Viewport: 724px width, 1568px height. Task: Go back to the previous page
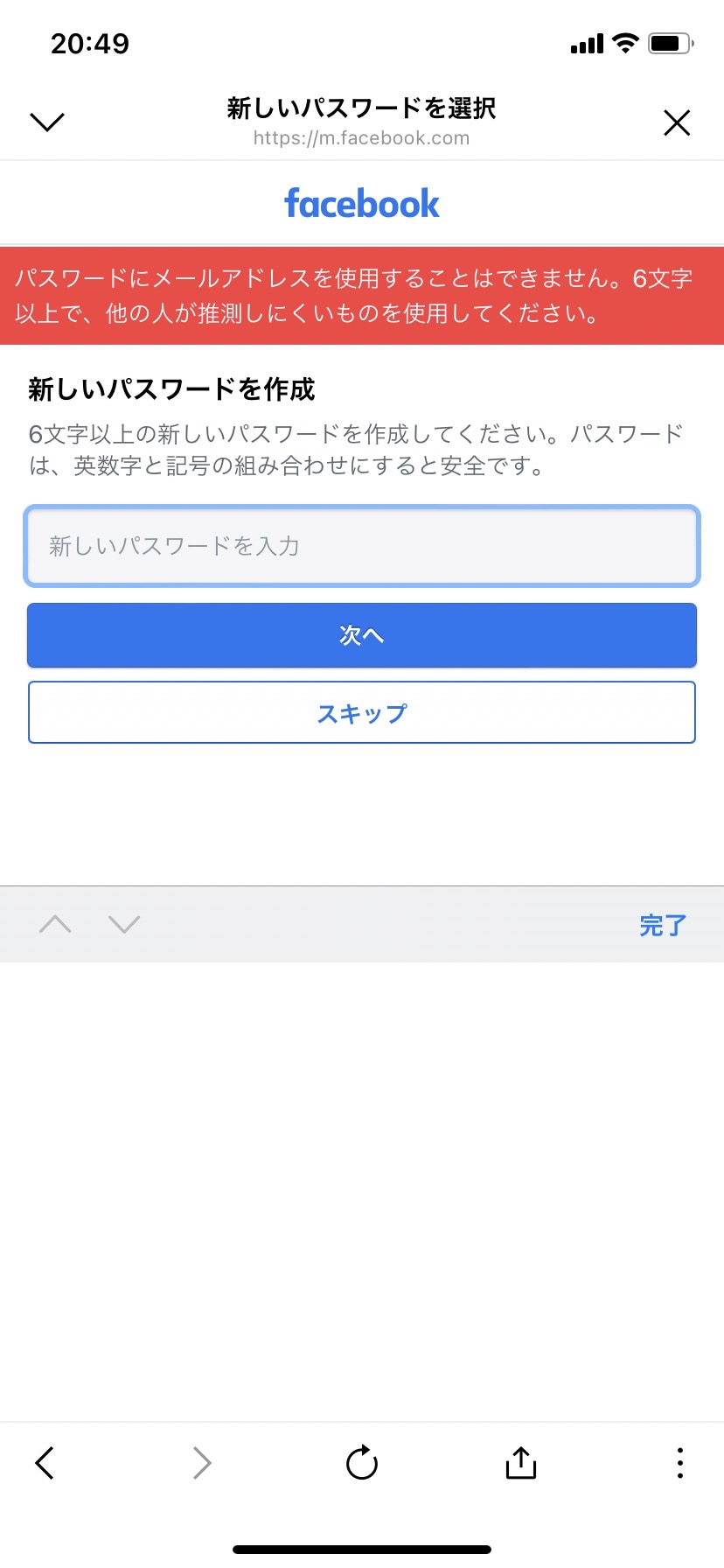(45, 1463)
